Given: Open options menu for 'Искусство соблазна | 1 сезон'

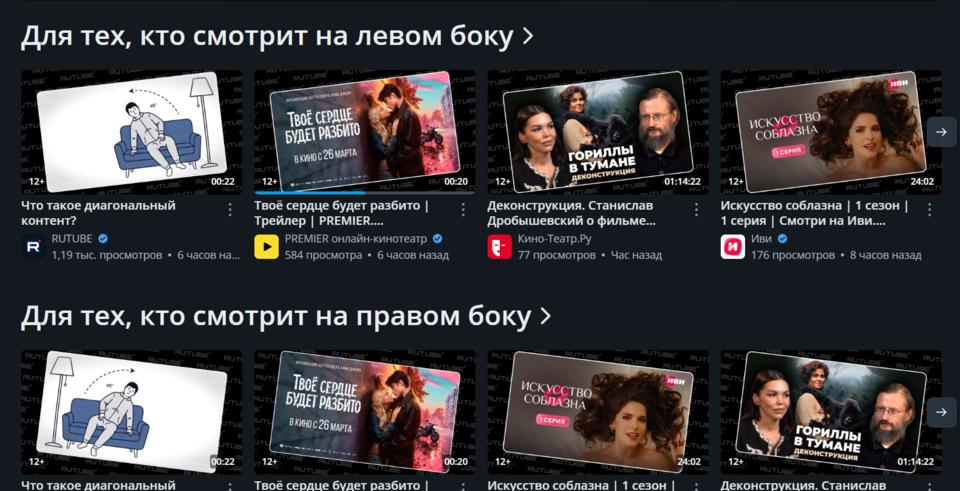Looking at the screenshot, I should pyautogui.click(x=929, y=210).
